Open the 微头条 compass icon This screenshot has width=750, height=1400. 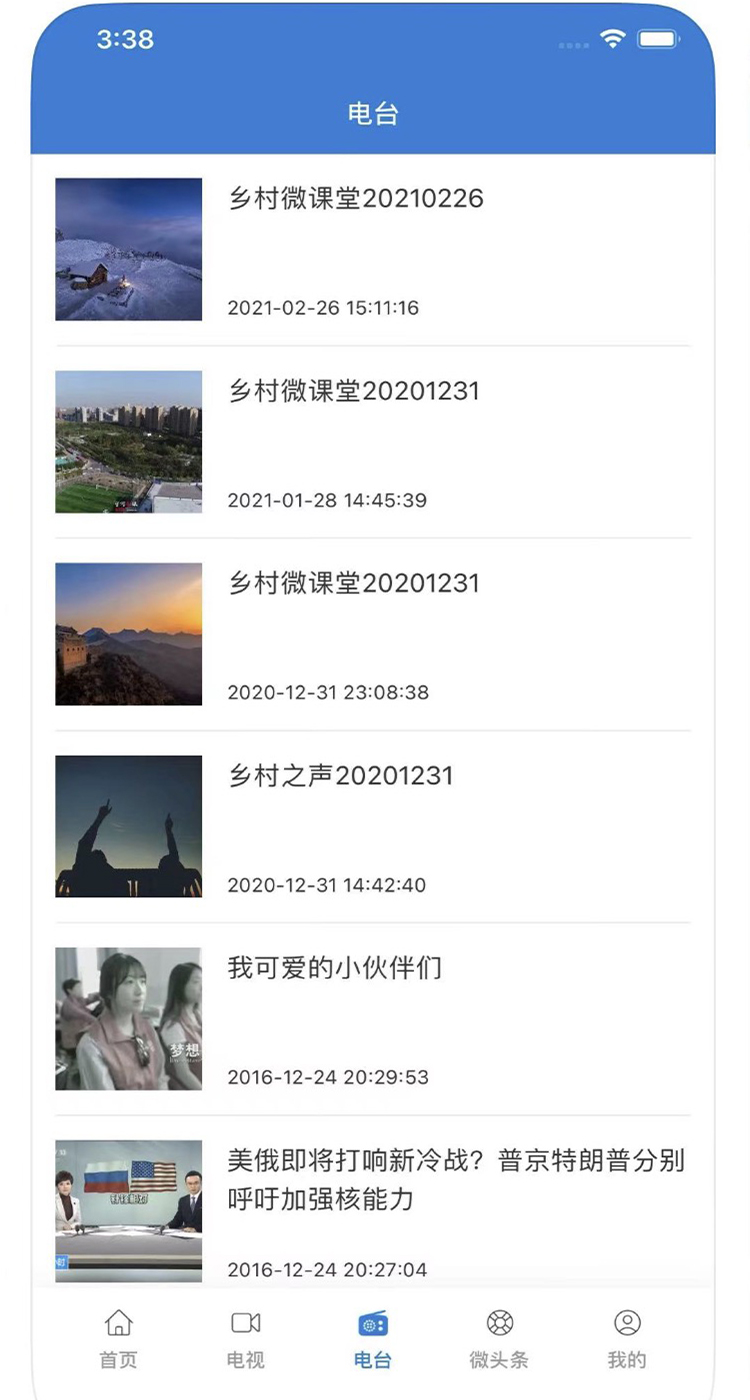[x=499, y=1322]
